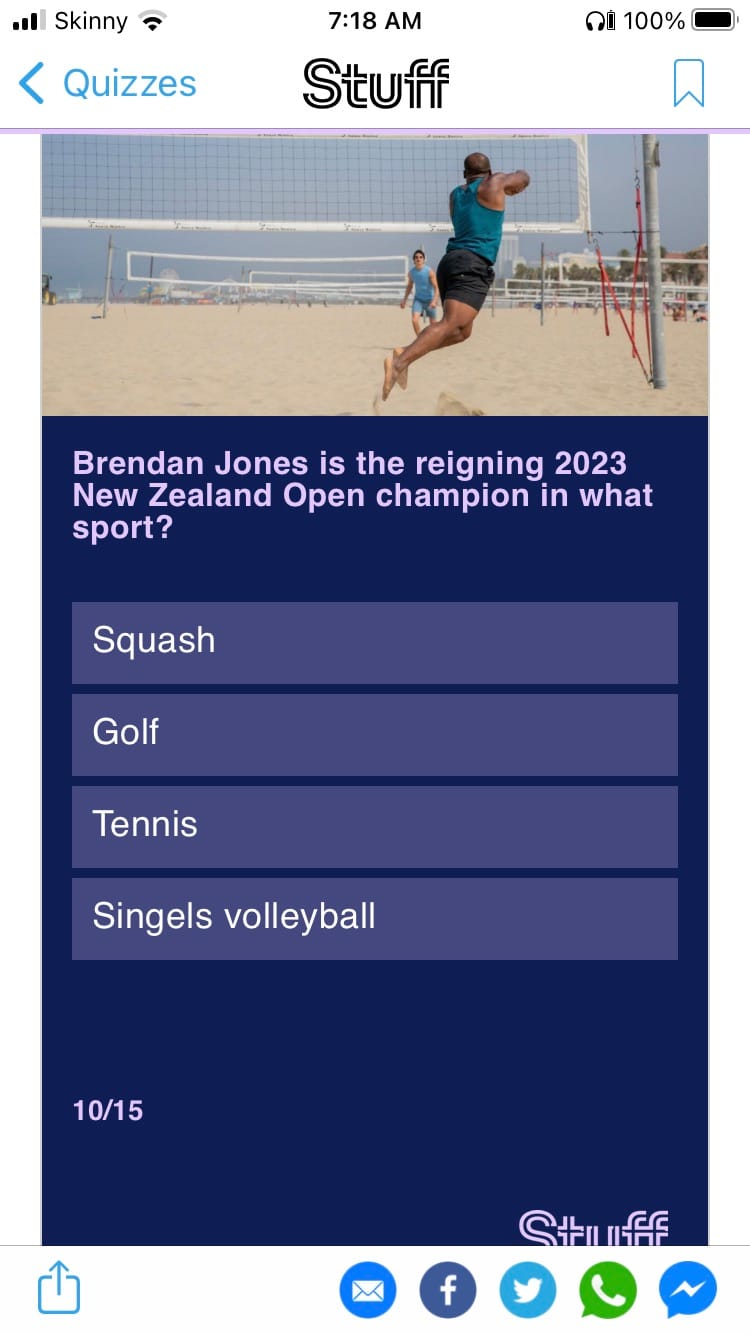750x1334 pixels.
Task: Open the iOS share sheet
Action: coord(59,1288)
